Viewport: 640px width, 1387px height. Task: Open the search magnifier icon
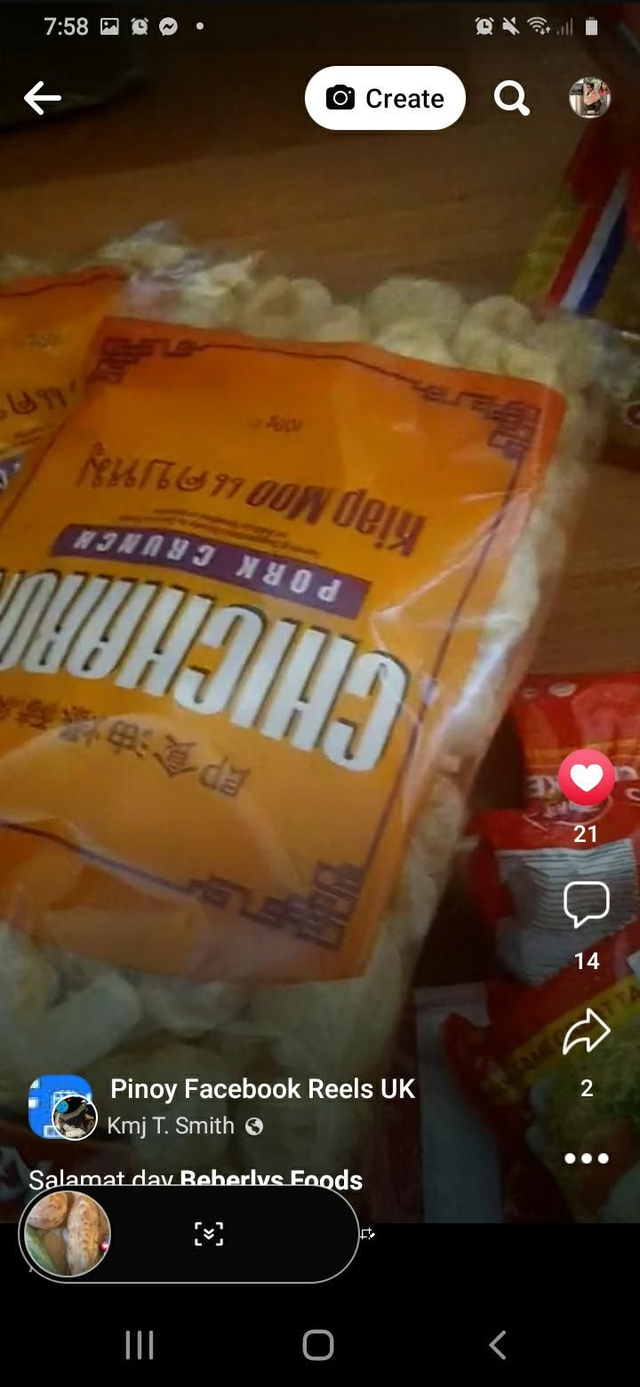pos(511,98)
